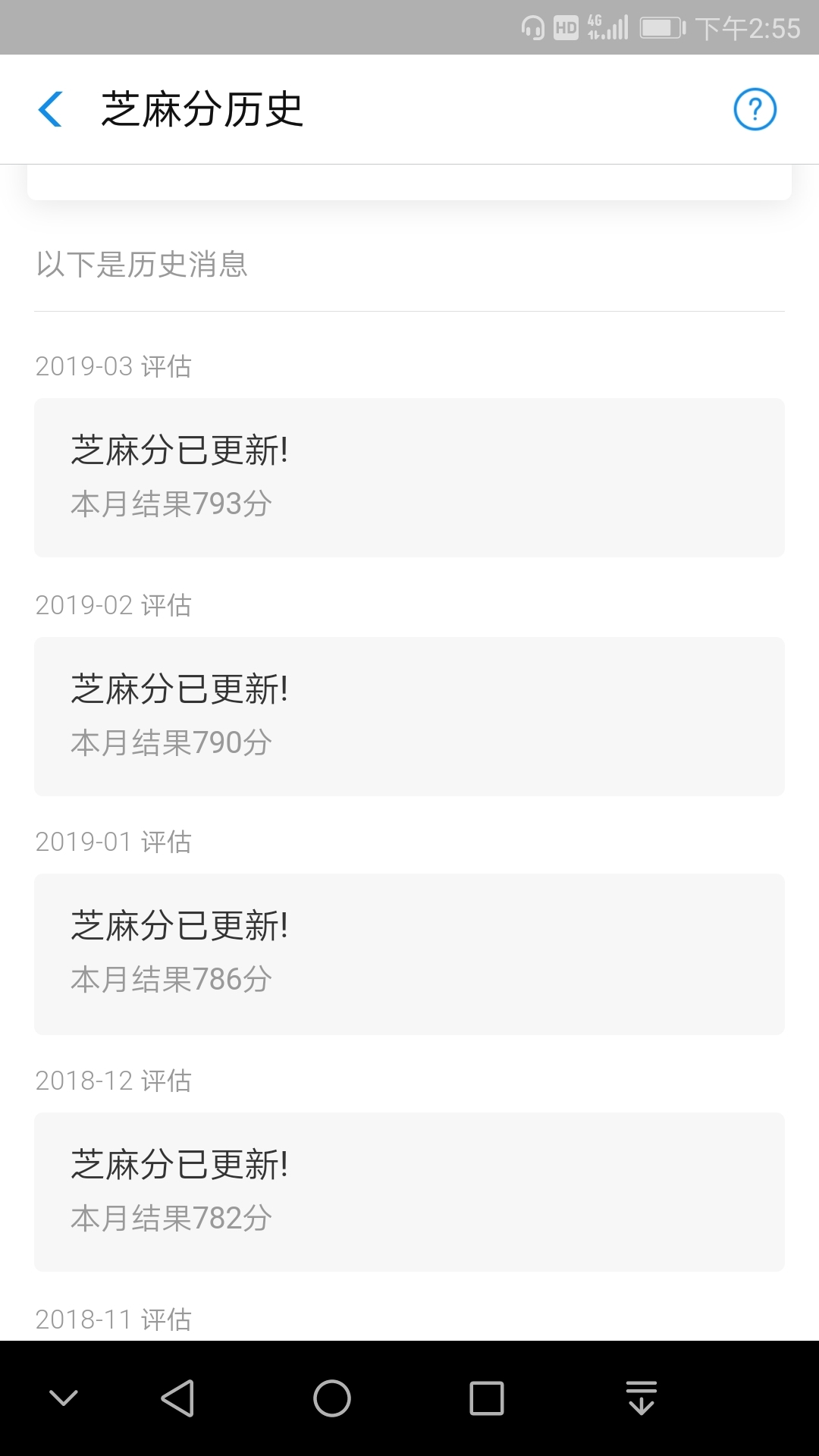
Task: Open the 2019-02 card showing 790分
Action: [x=409, y=717]
